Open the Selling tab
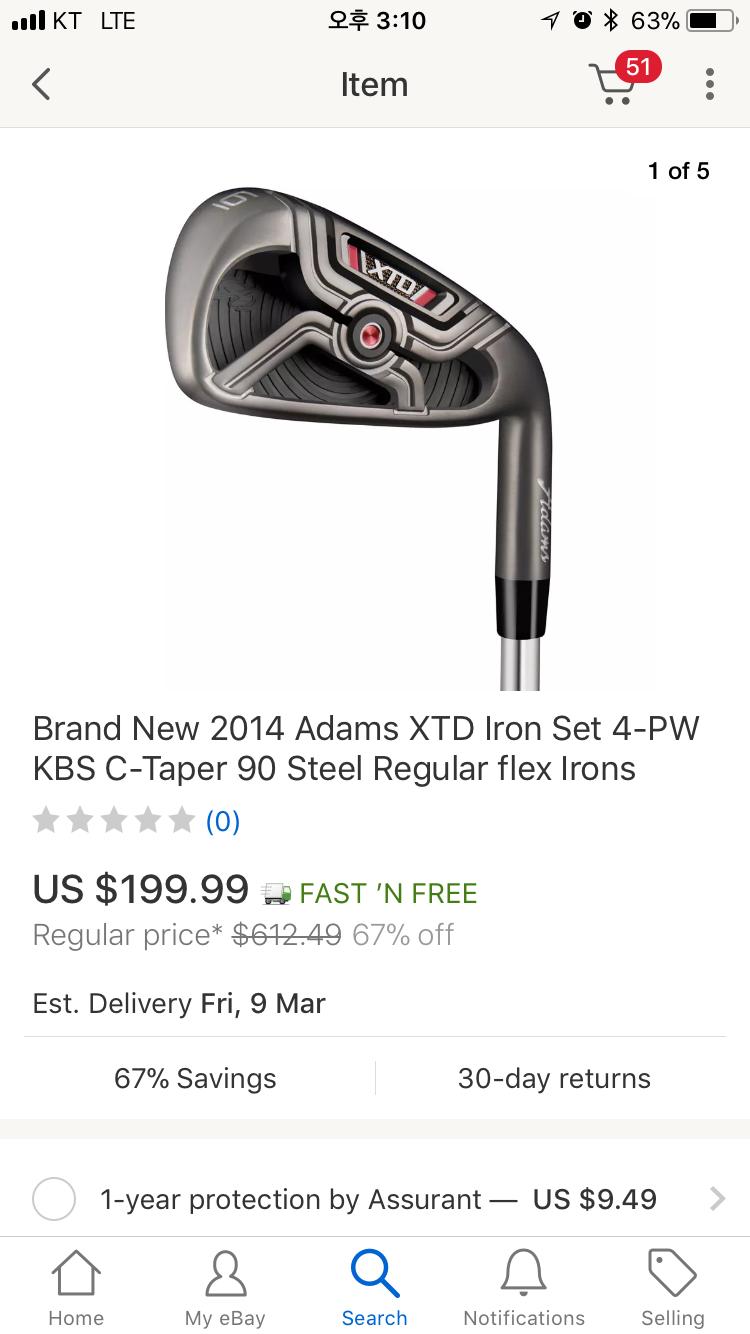 (x=673, y=1288)
